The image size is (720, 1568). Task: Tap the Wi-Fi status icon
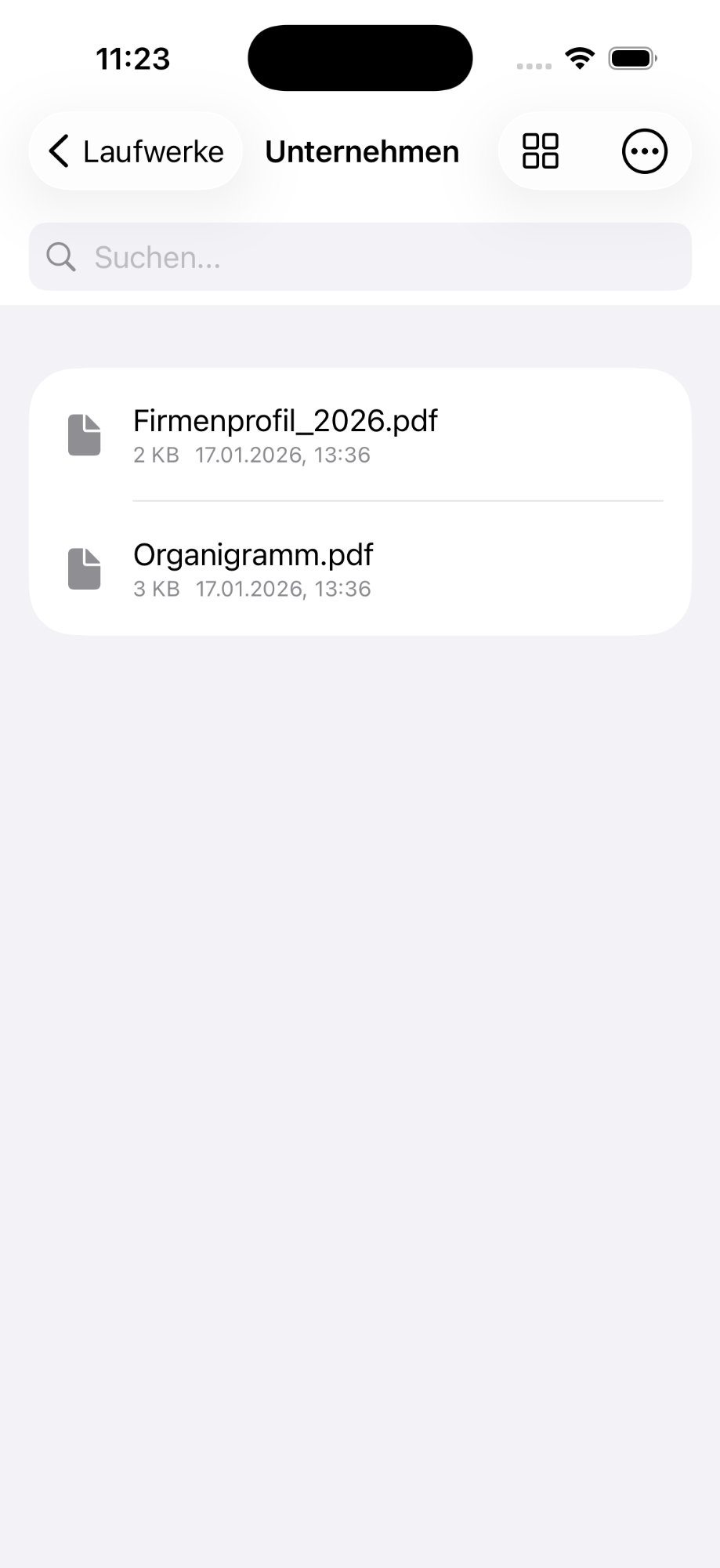tap(579, 57)
